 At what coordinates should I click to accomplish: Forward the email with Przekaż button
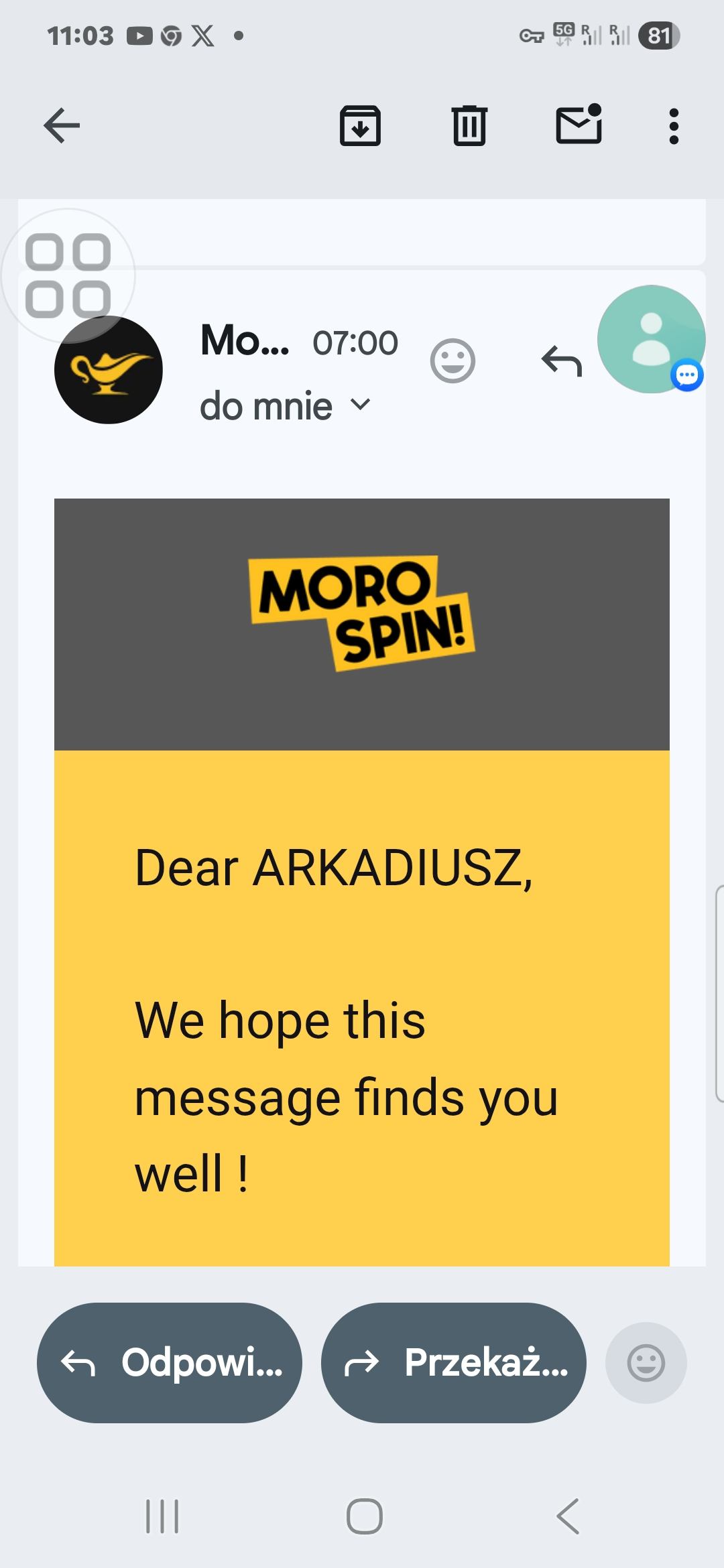[454, 1362]
